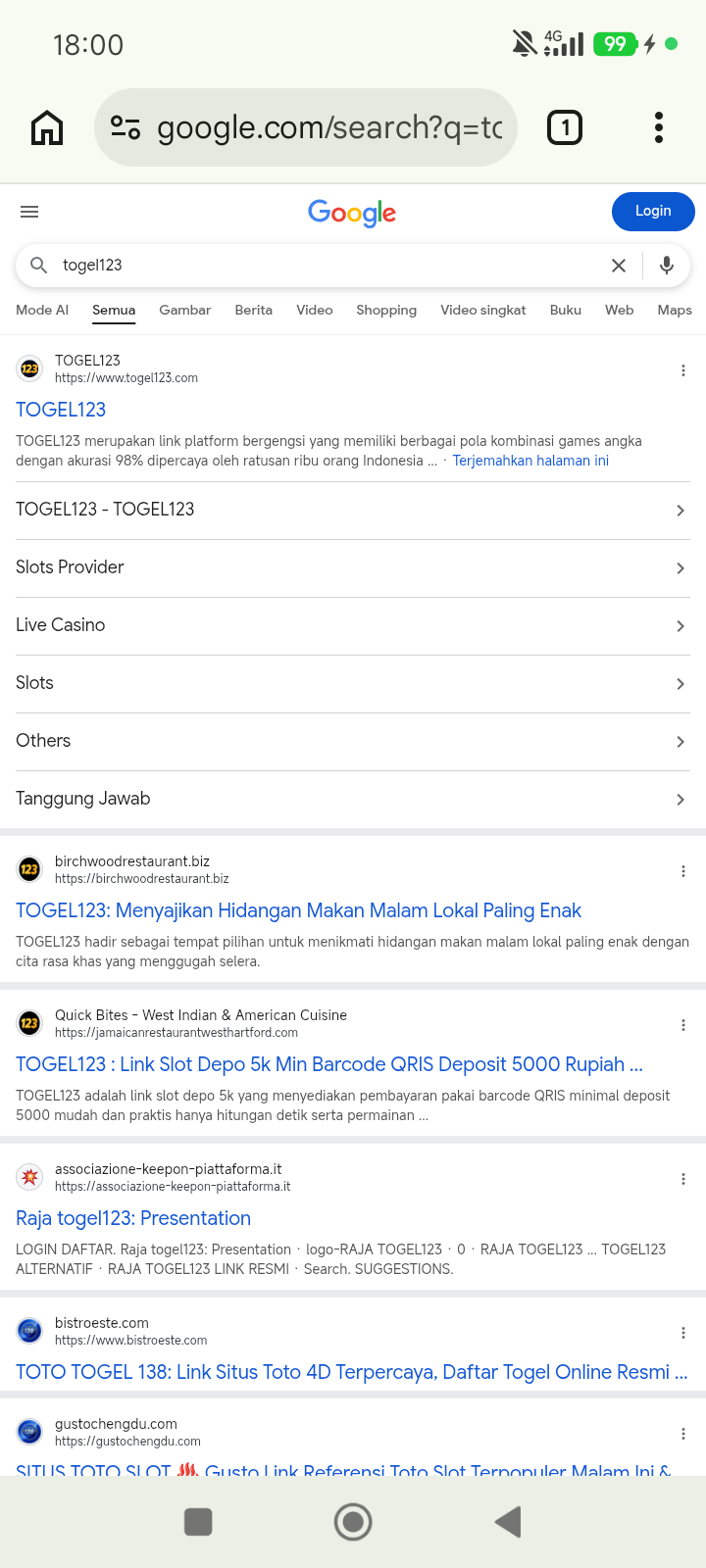
Task: Open Google's hamburger menu
Action: (29, 212)
